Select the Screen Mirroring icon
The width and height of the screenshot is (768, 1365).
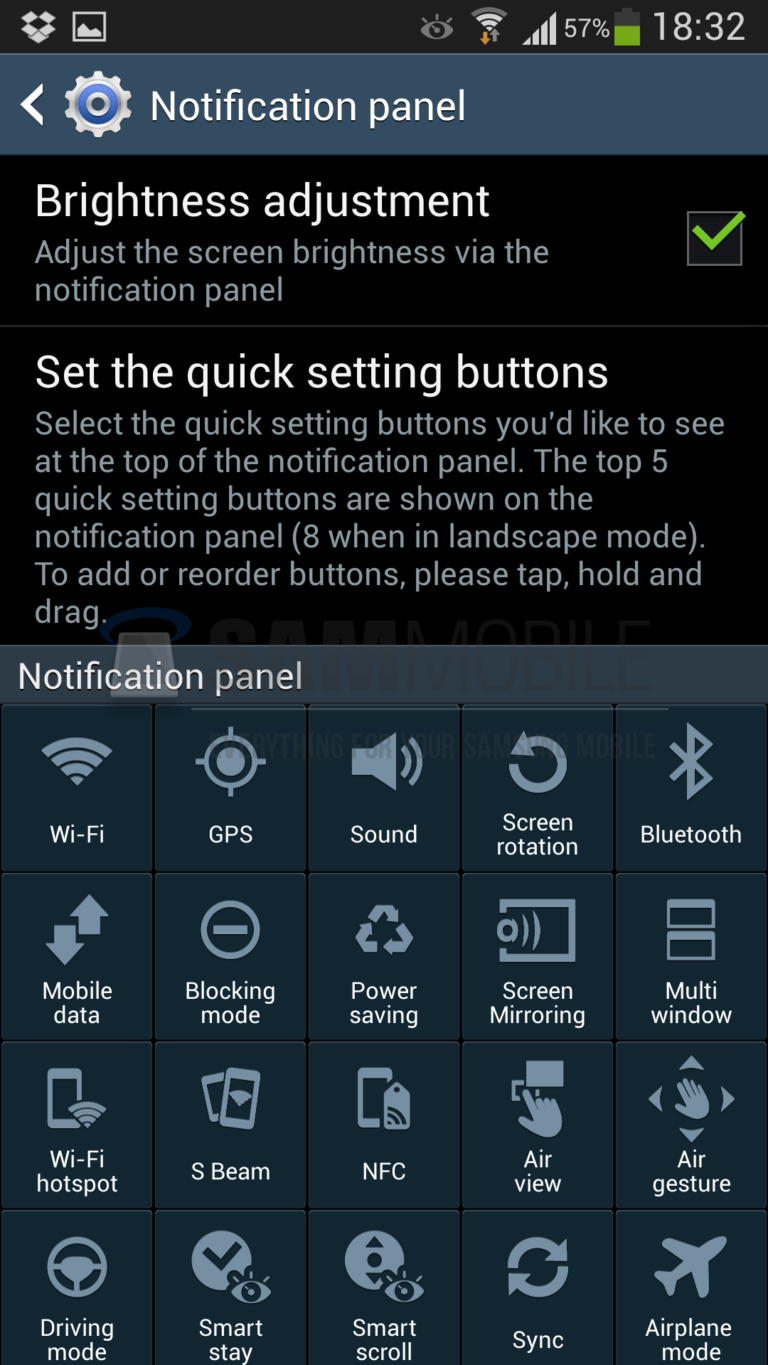pos(537,955)
